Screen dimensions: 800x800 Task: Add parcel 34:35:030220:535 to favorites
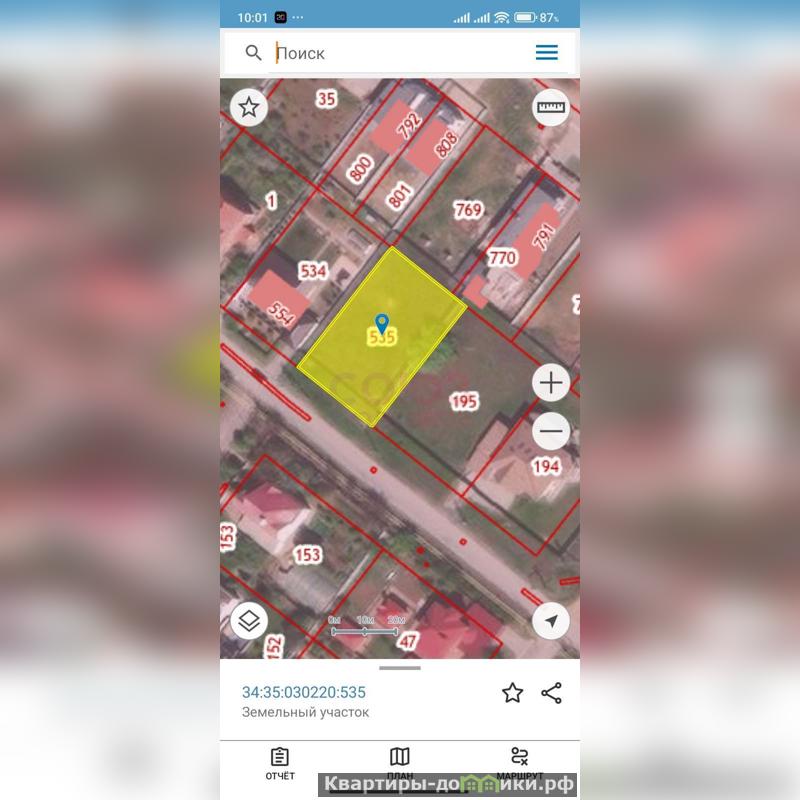(512, 693)
